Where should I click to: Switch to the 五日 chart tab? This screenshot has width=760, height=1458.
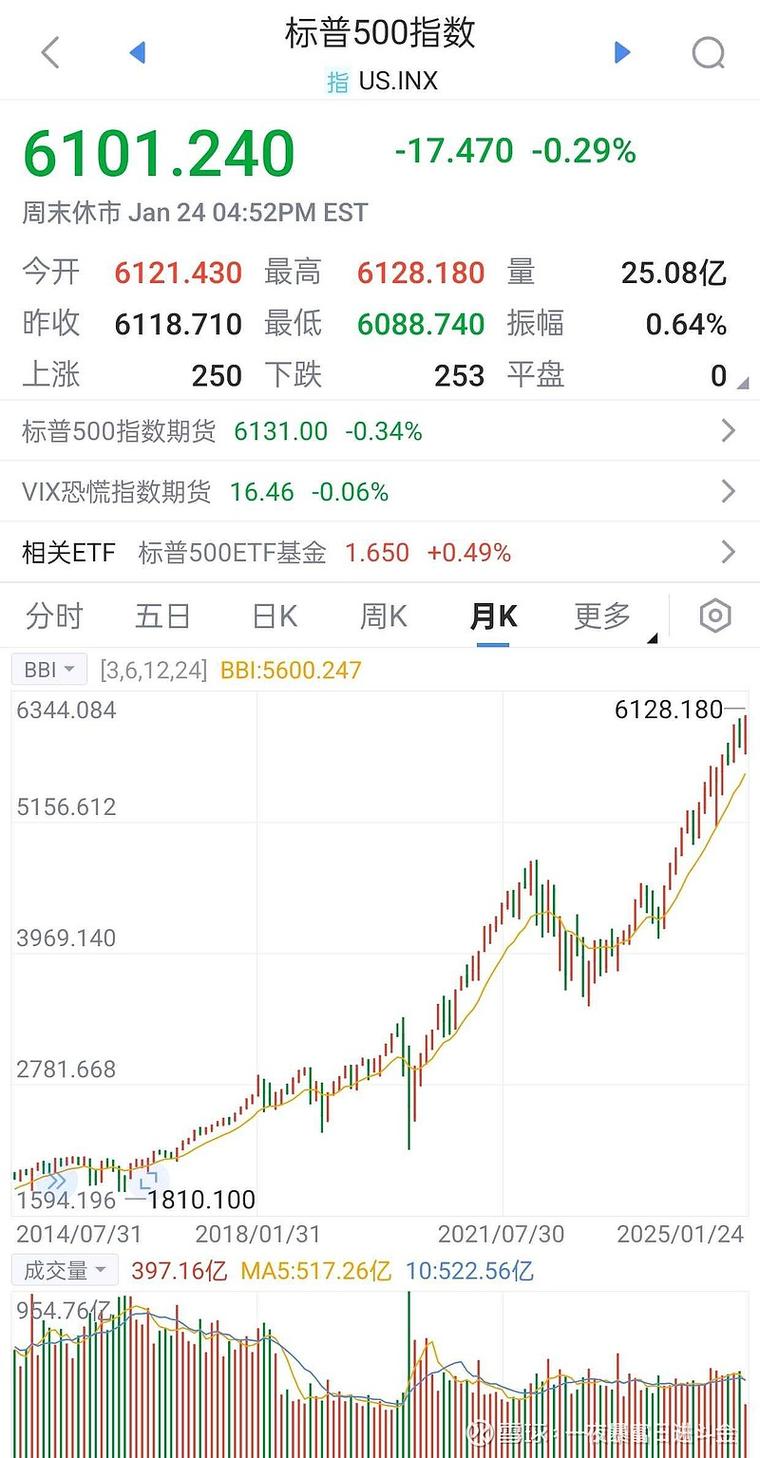[x=162, y=616]
